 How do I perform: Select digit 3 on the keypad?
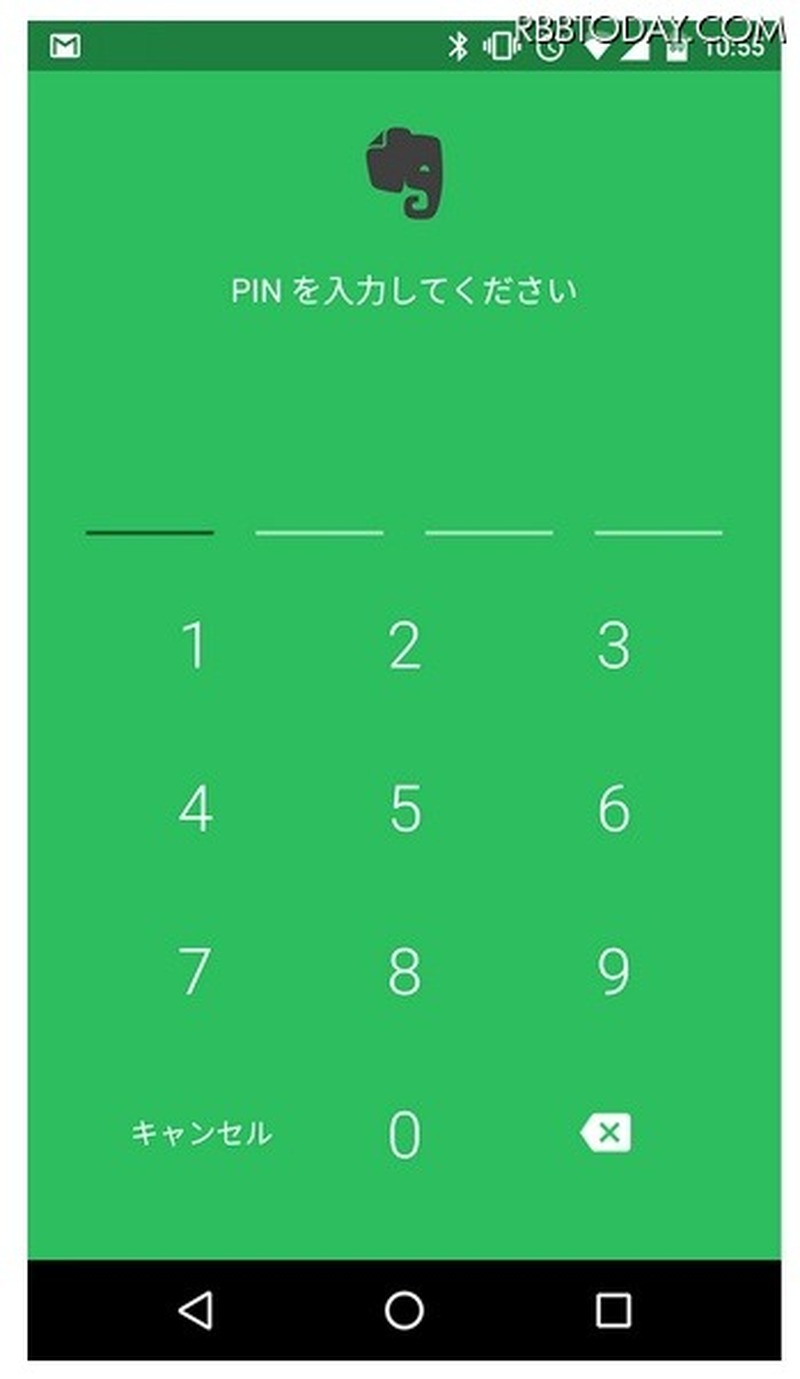(x=613, y=645)
